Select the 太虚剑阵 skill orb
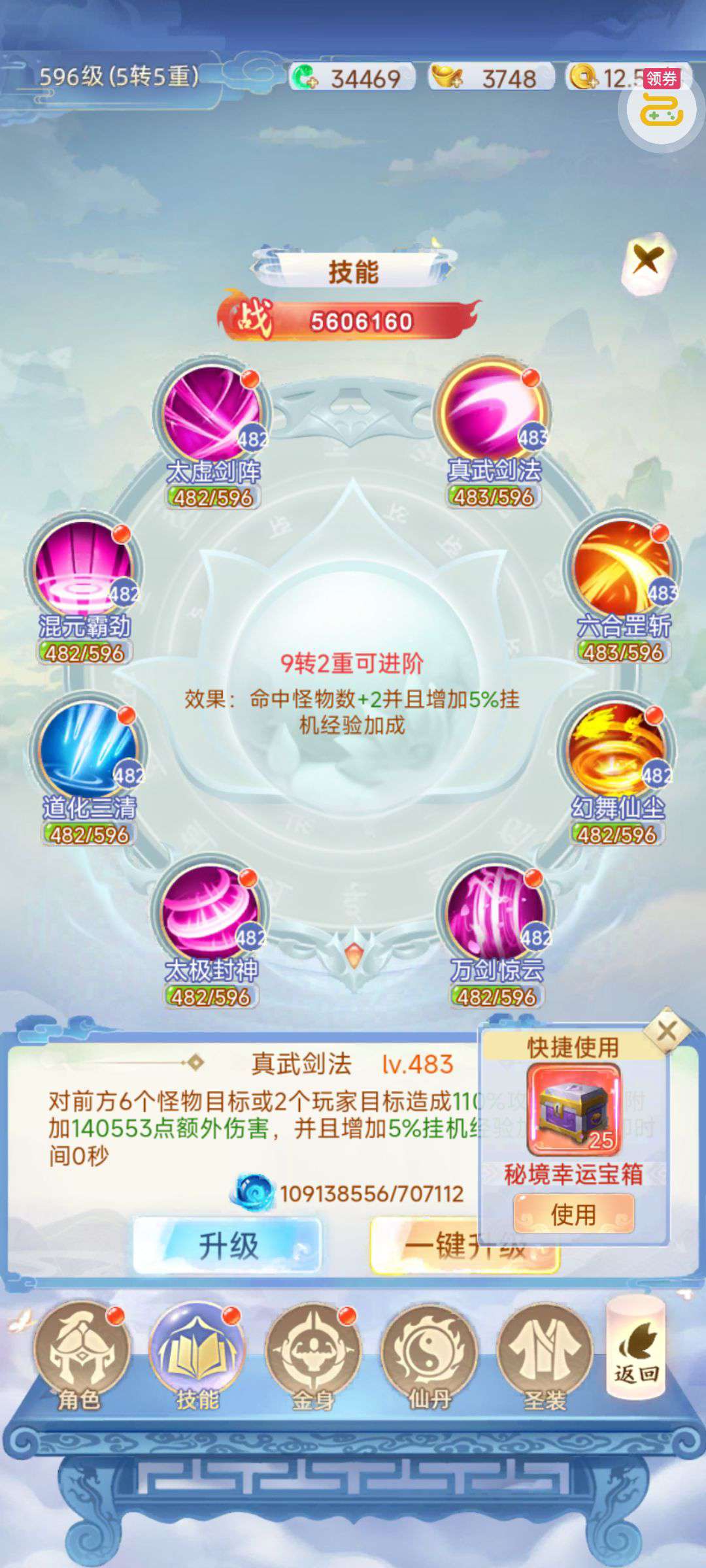Viewport: 706px width, 1568px height. 211,412
